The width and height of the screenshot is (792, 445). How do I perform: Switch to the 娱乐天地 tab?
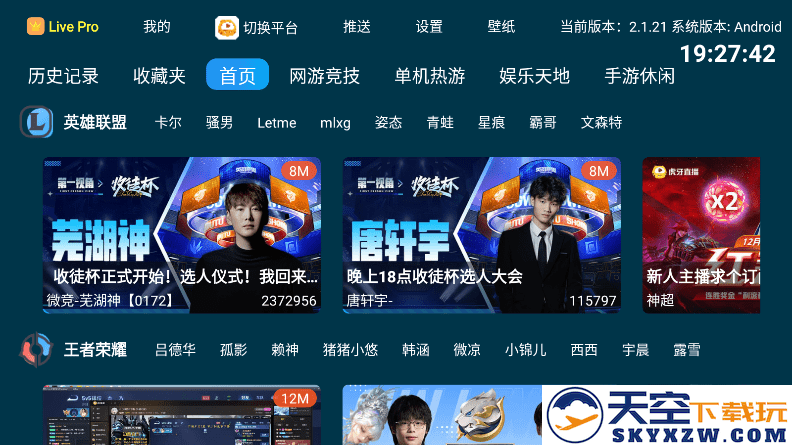tap(534, 75)
